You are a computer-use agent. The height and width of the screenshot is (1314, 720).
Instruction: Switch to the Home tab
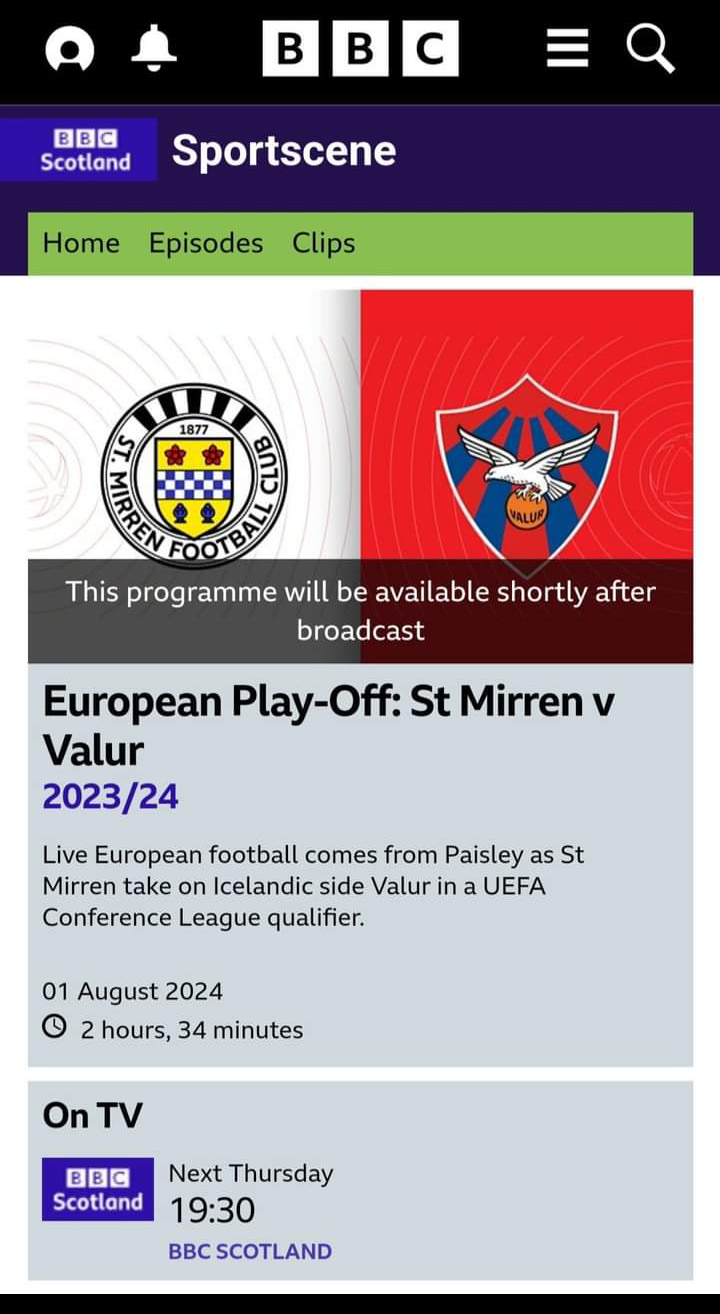point(81,243)
